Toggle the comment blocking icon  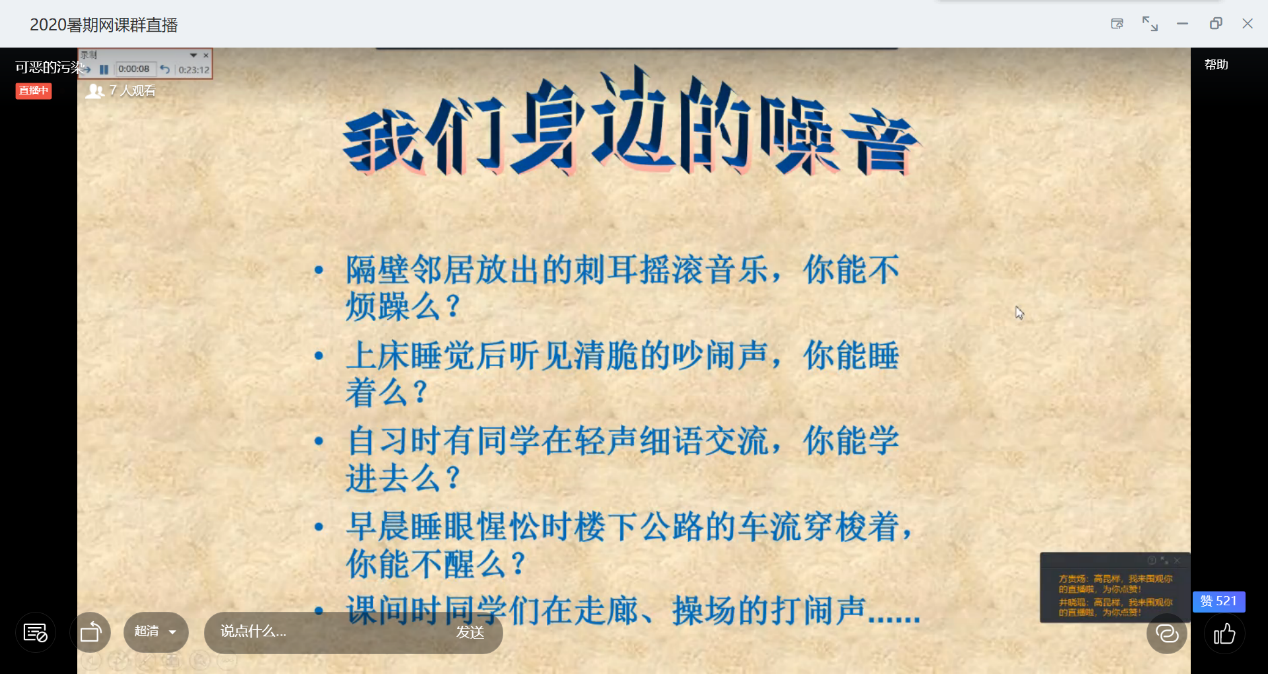click(x=36, y=632)
